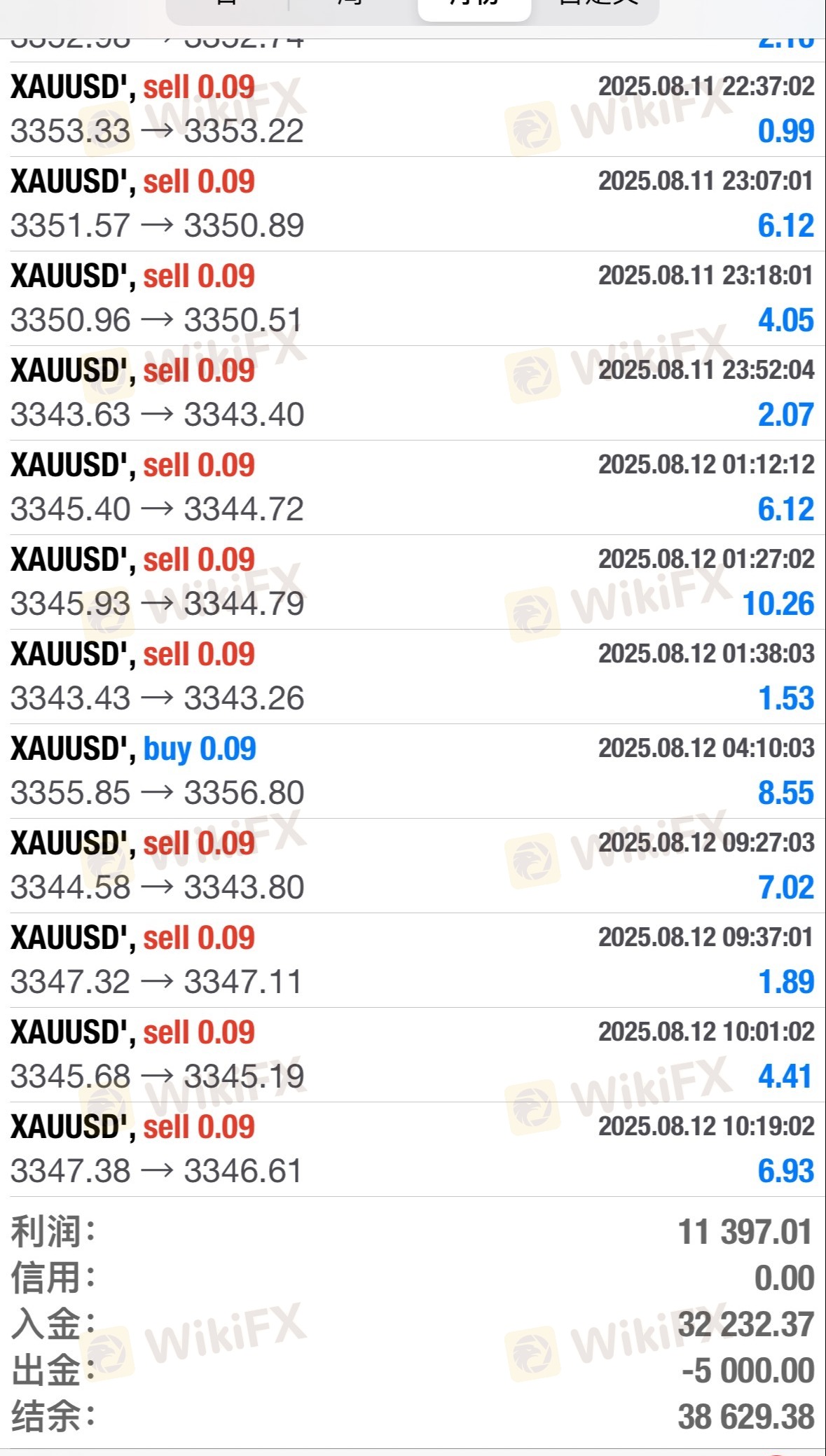
Task: Open the sell trade closed at 10:19:02
Action: tap(413, 1149)
